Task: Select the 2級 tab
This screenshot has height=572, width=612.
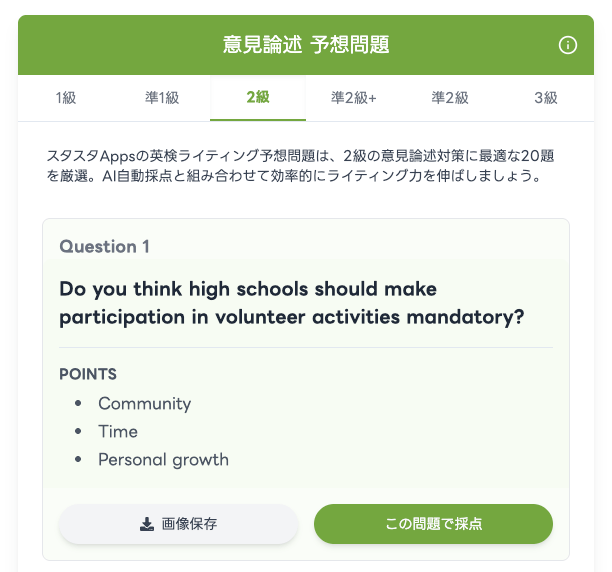Action: [x=258, y=98]
